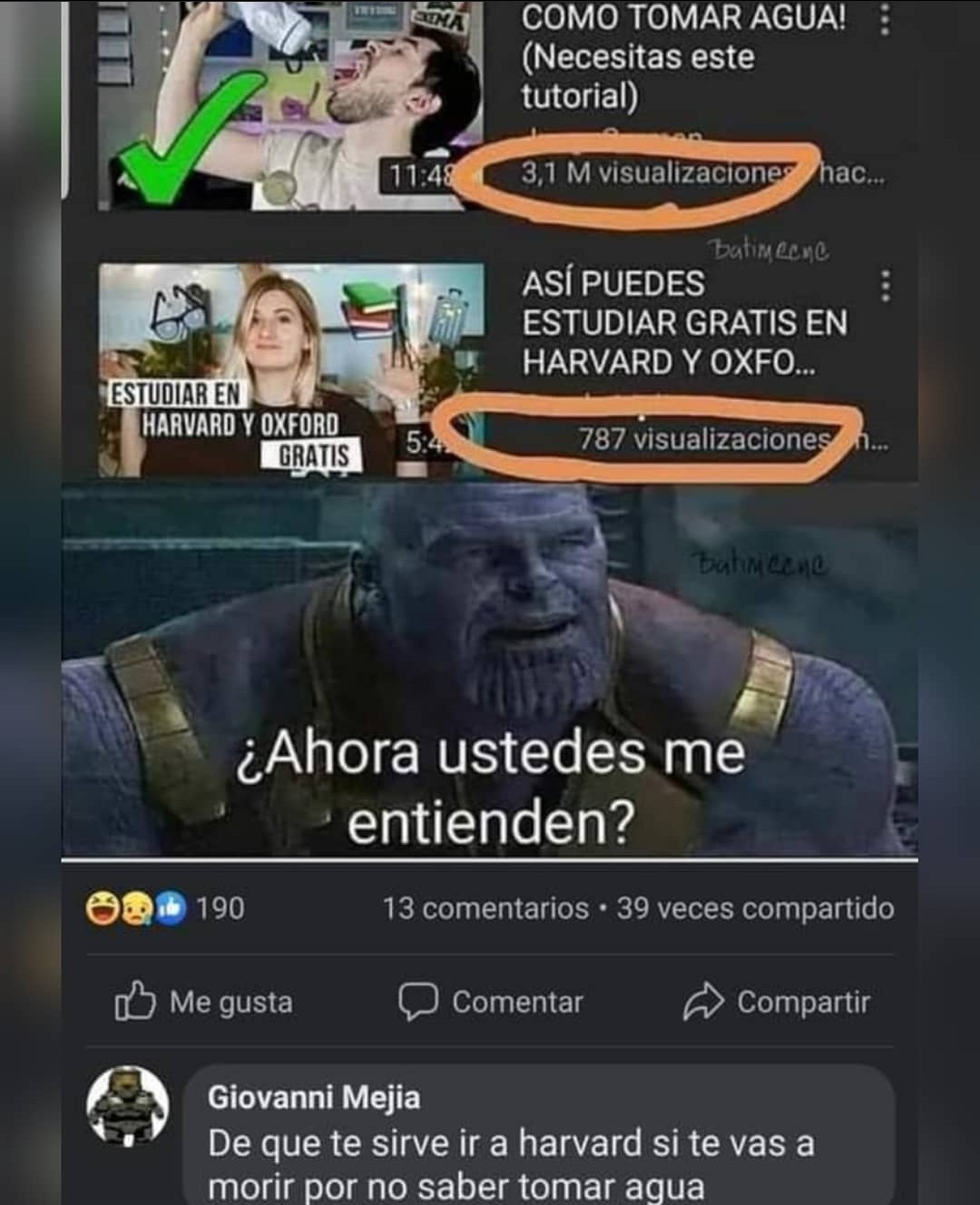This screenshot has width=980, height=1205.
Task: Click the Comentar speech bubble icon
Action: click(417, 1003)
